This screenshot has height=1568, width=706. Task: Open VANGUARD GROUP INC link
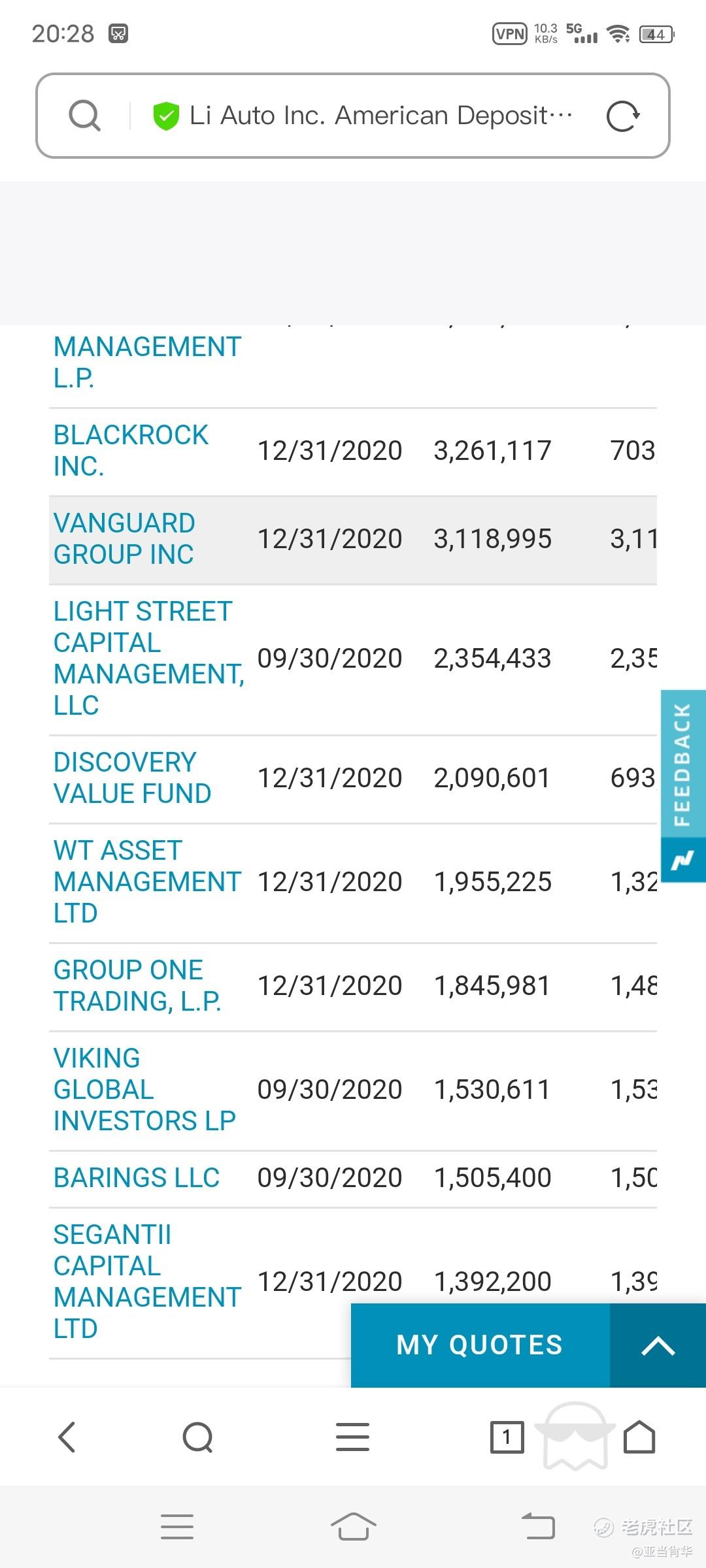pos(124,539)
